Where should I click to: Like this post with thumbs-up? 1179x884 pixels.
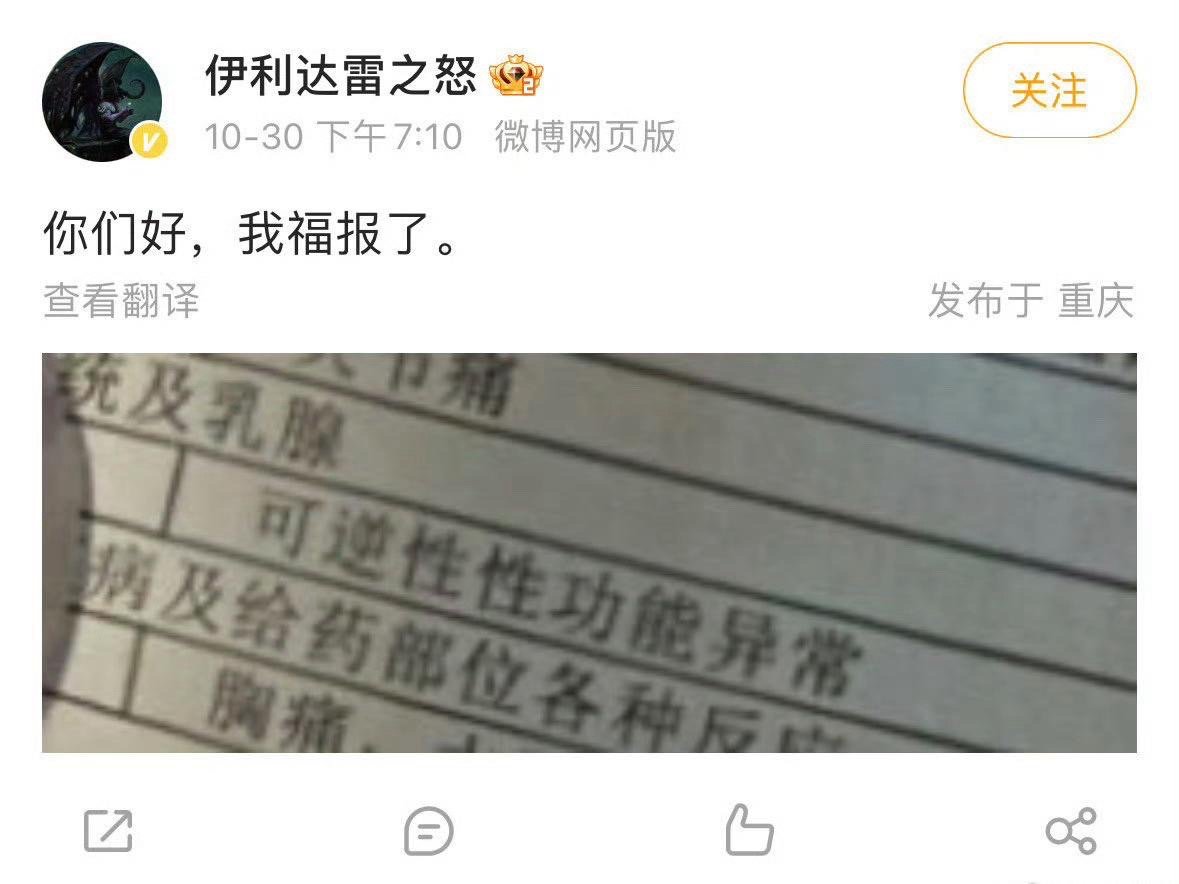pos(749,831)
